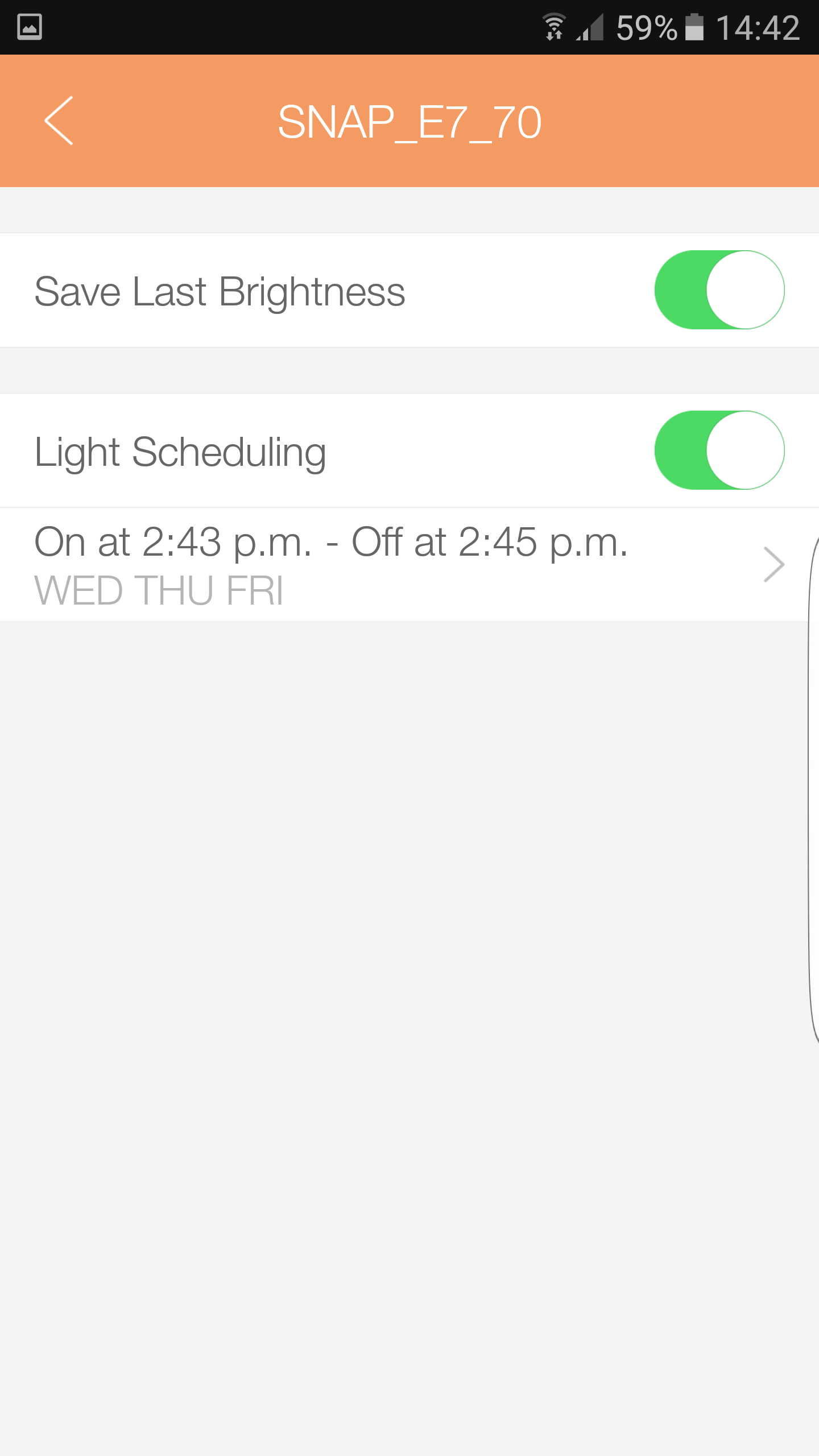The width and height of the screenshot is (819, 1456).
Task: Go back using the header arrow
Action: [x=59, y=121]
